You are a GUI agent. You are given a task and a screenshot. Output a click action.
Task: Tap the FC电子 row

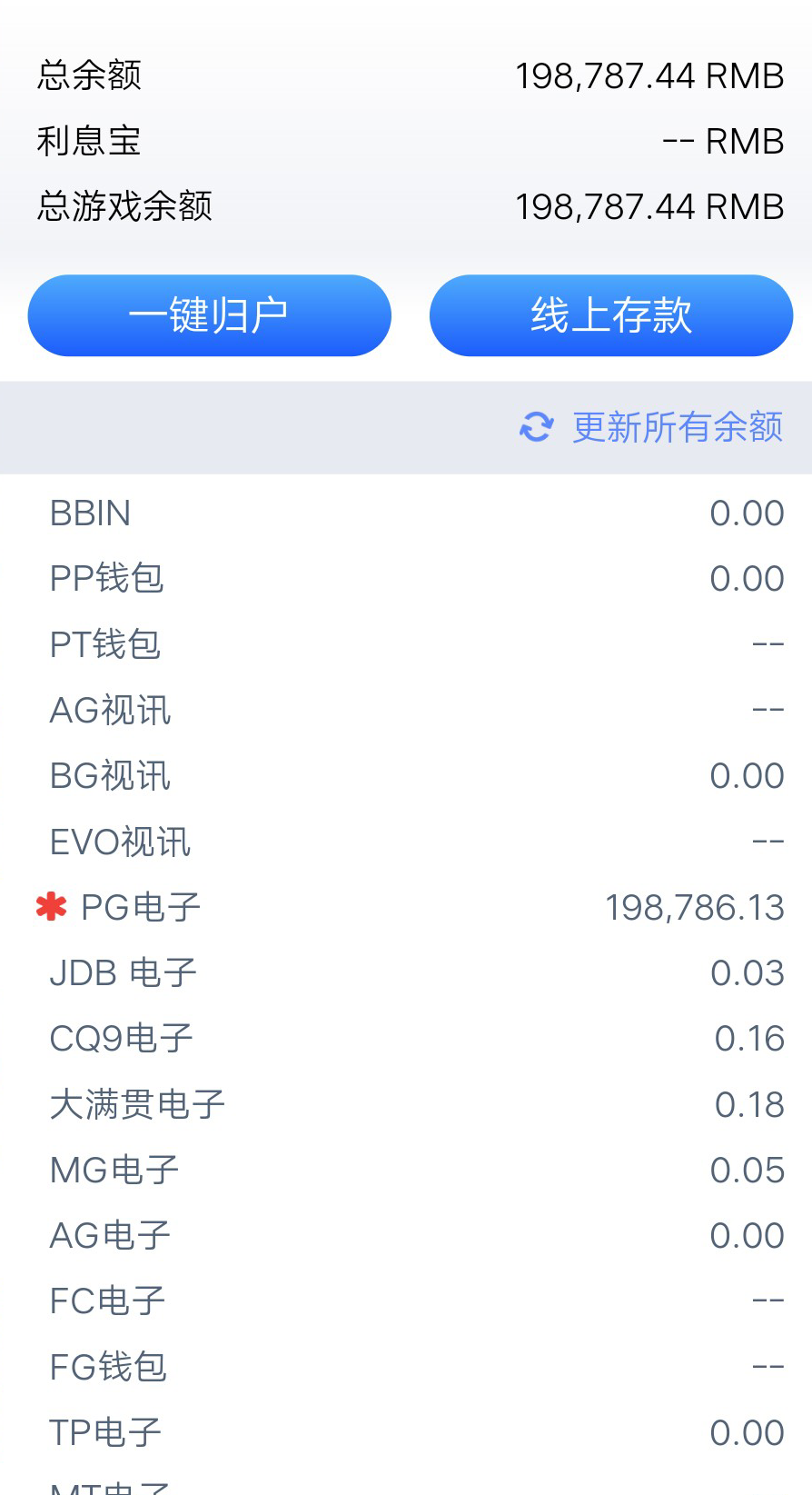(x=406, y=1301)
